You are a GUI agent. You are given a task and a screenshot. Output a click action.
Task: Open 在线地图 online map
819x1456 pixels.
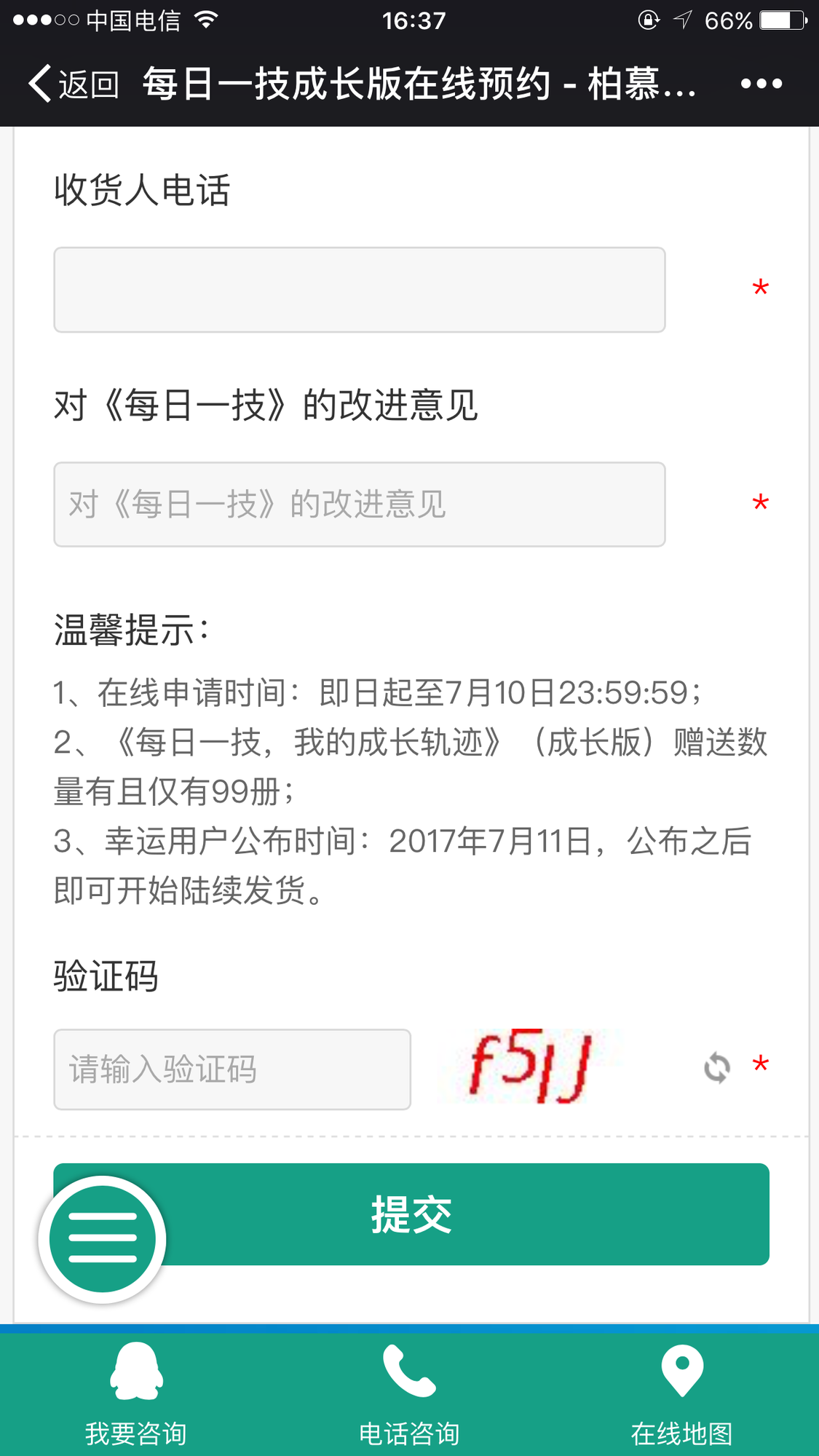(682, 1393)
